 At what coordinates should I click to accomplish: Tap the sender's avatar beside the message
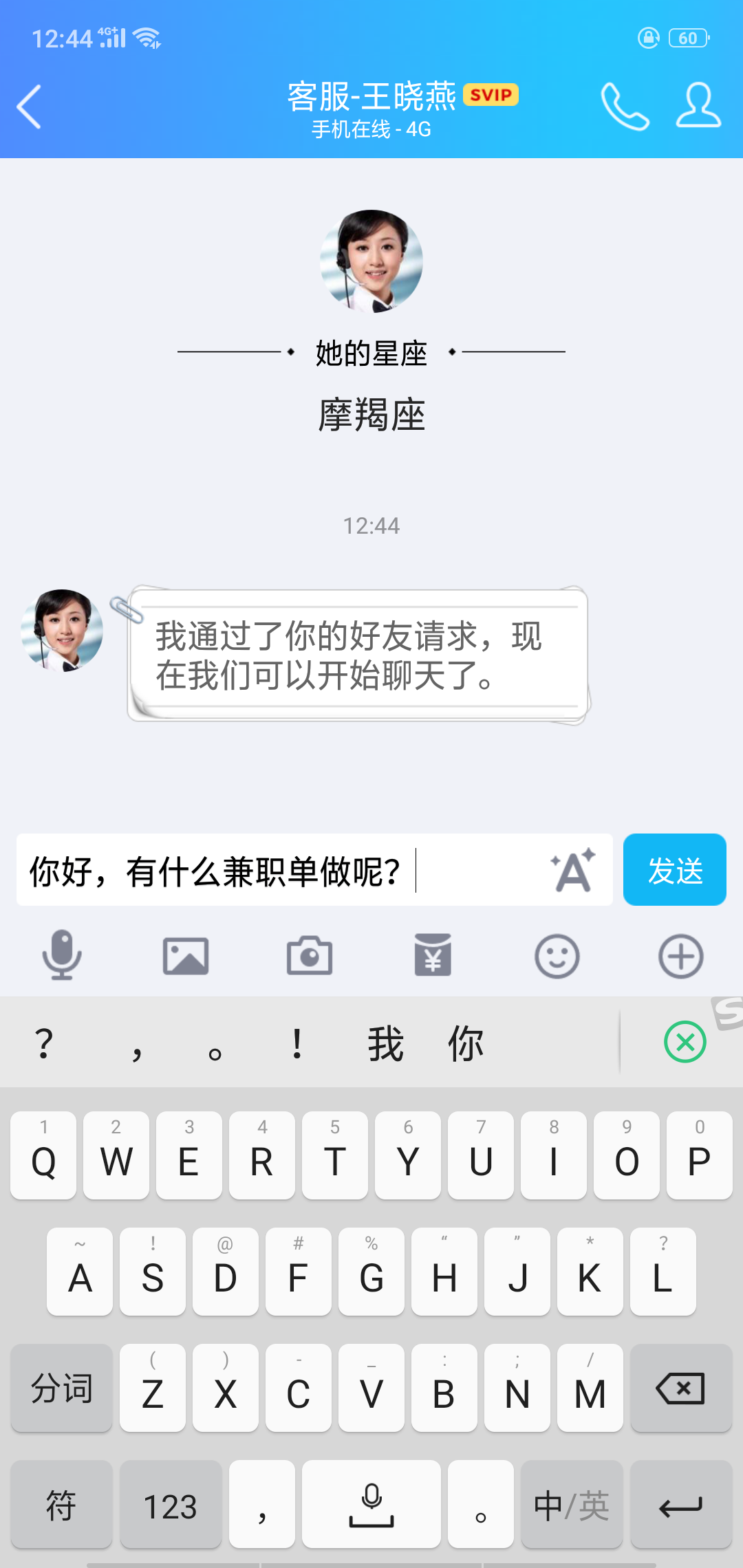click(x=62, y=630)
